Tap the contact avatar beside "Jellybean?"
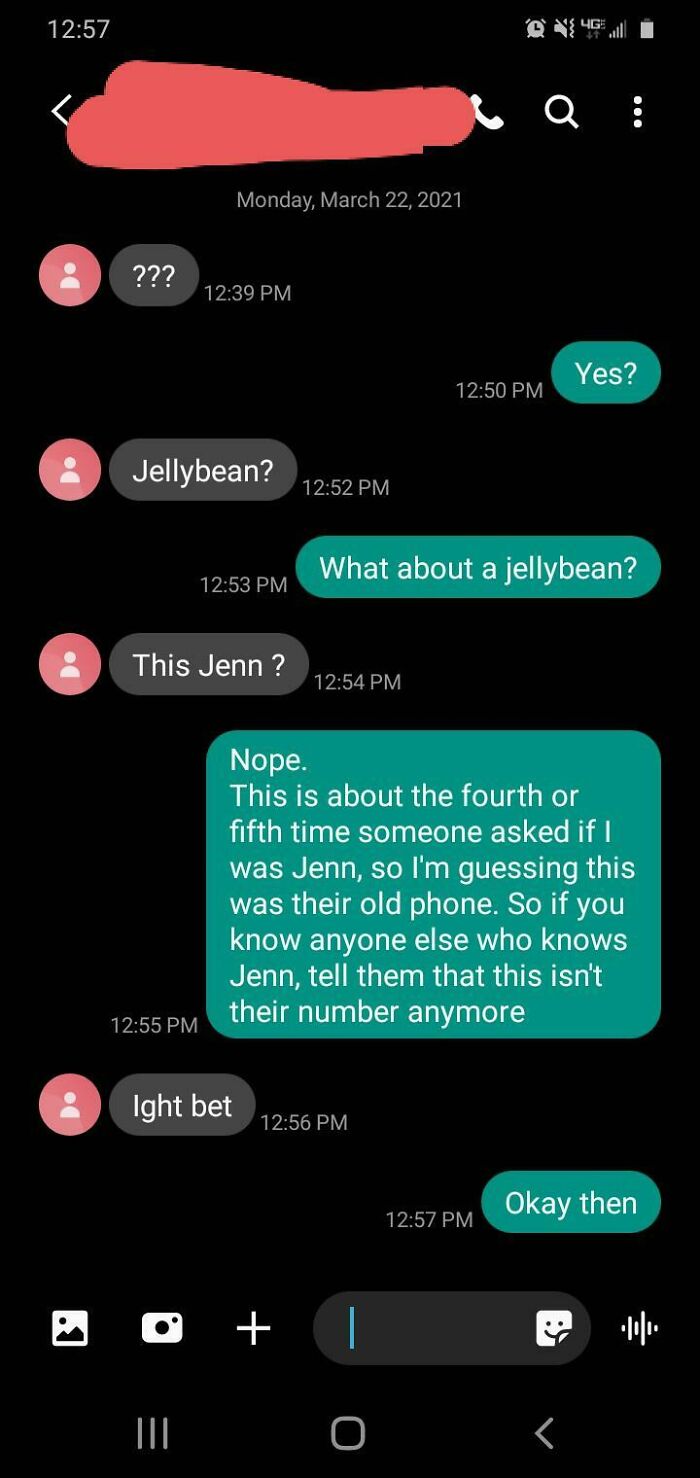This screenshot has height=1478, width=700. pos(70,470)
